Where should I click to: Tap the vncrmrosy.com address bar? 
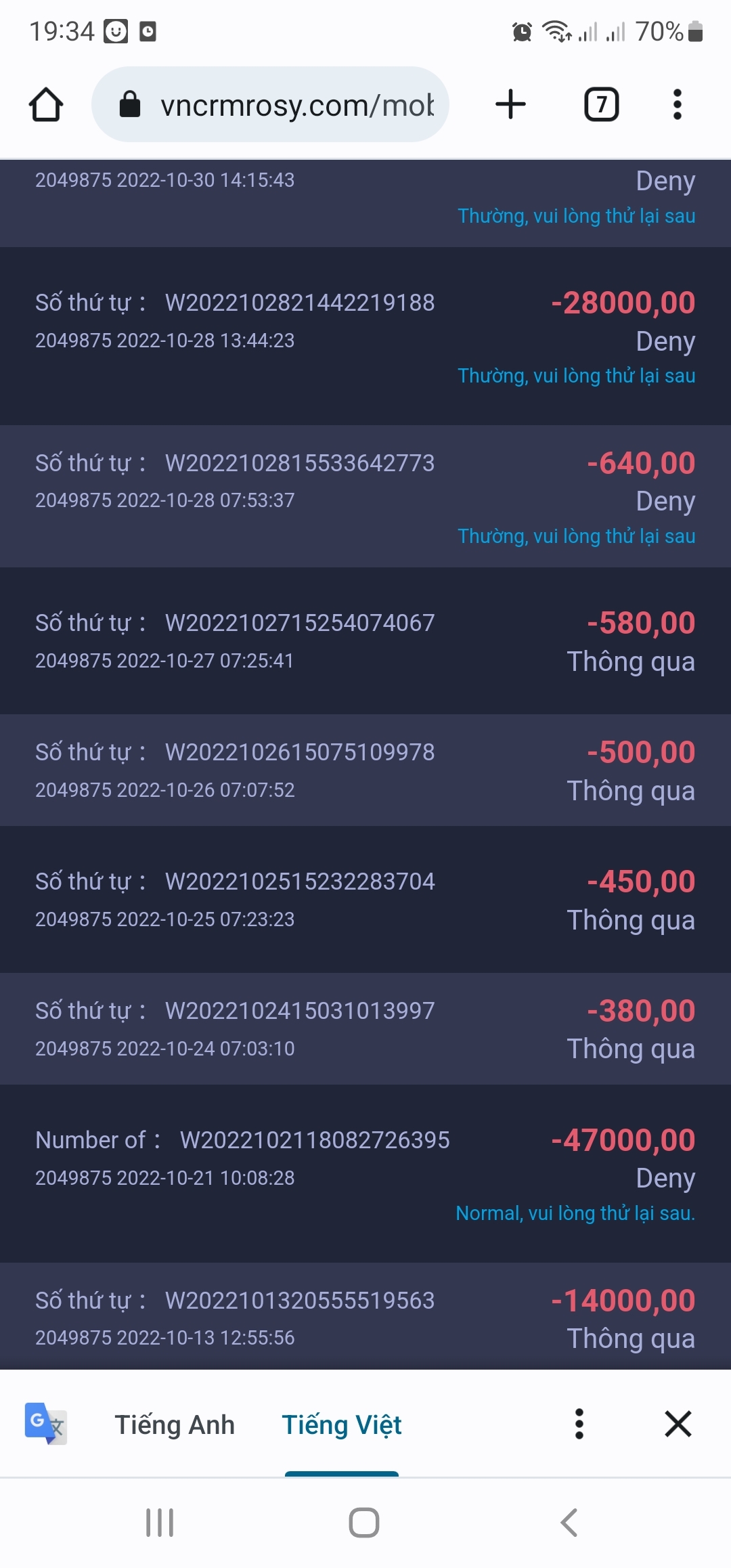[x=270, y=104]
